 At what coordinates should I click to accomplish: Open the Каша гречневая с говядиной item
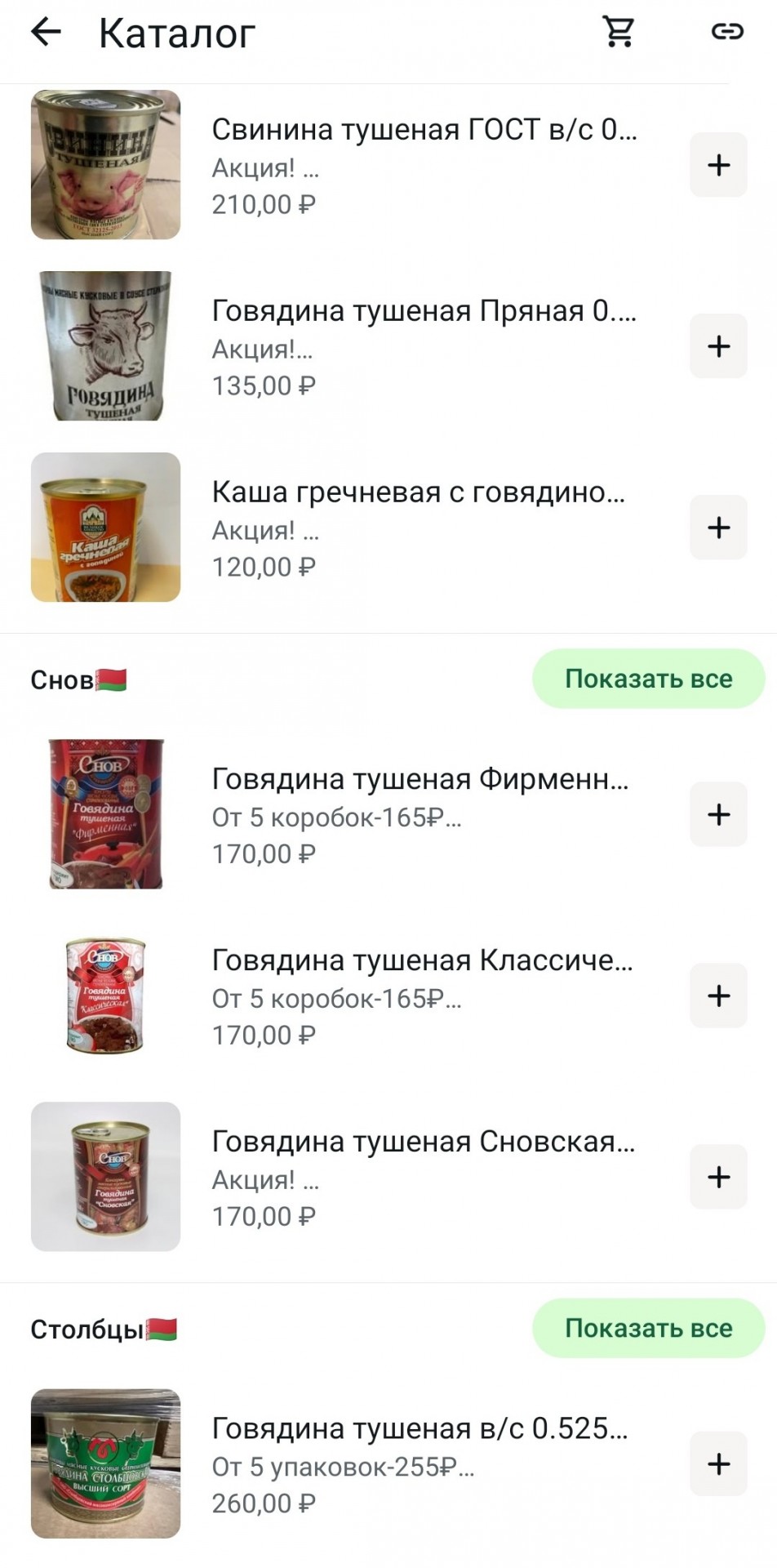coord(418,493)
